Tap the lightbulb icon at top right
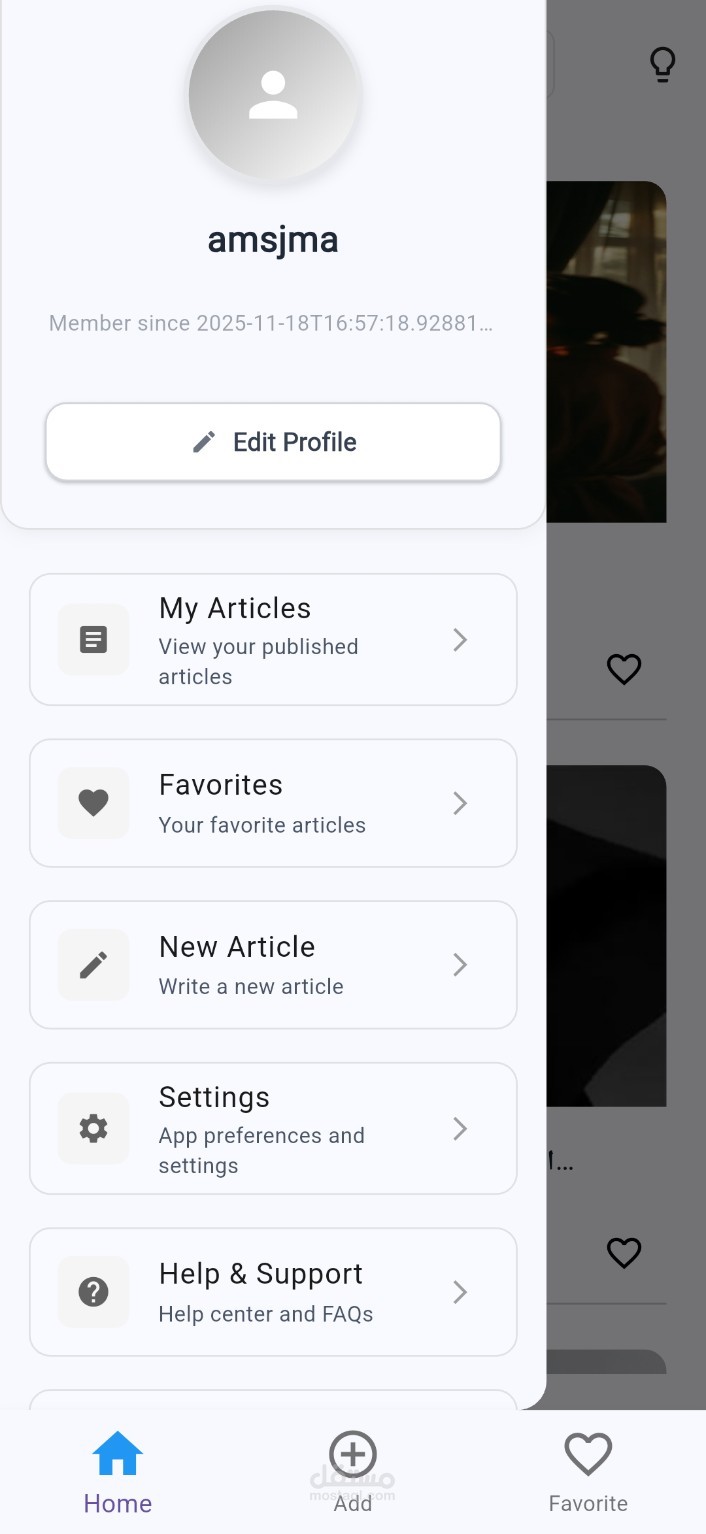The height and width of the screenshot is (1534, 706). (662, 64)
